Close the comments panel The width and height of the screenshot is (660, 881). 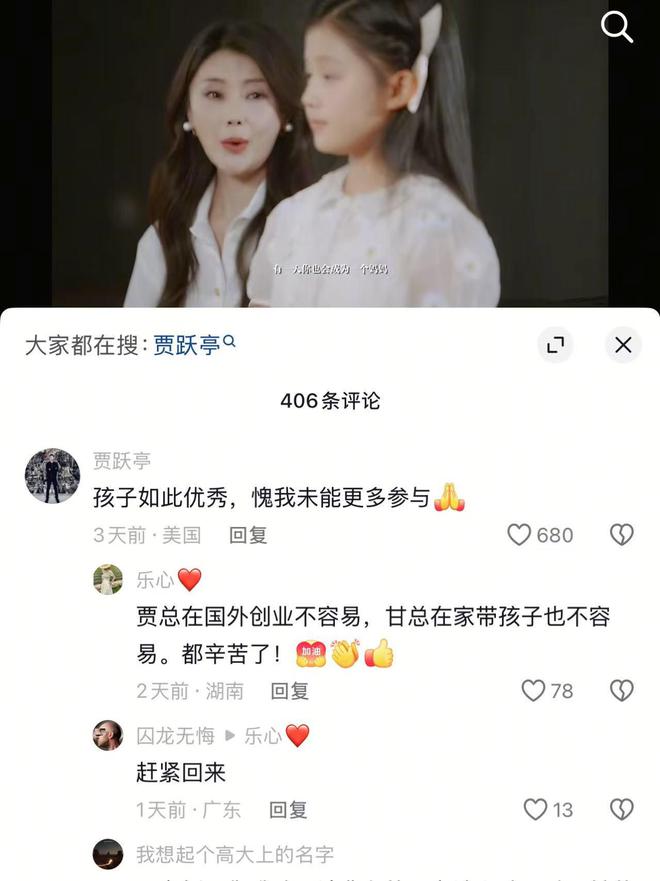[623, 345]
